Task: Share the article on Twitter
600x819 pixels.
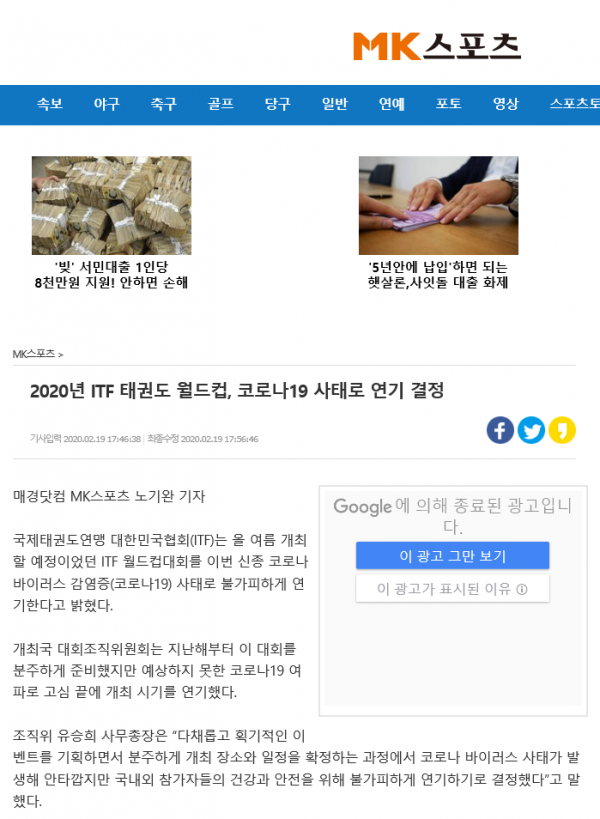Action: (x=531, y=430)
